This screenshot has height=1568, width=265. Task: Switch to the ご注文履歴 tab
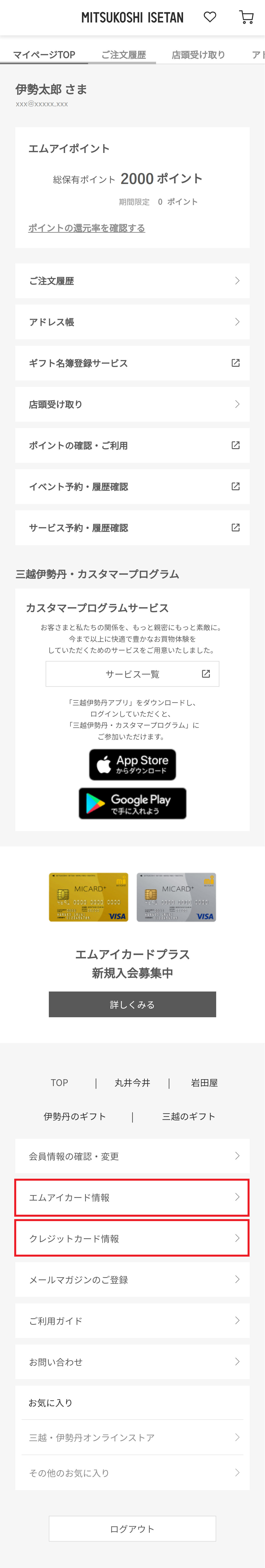[124, 55]
